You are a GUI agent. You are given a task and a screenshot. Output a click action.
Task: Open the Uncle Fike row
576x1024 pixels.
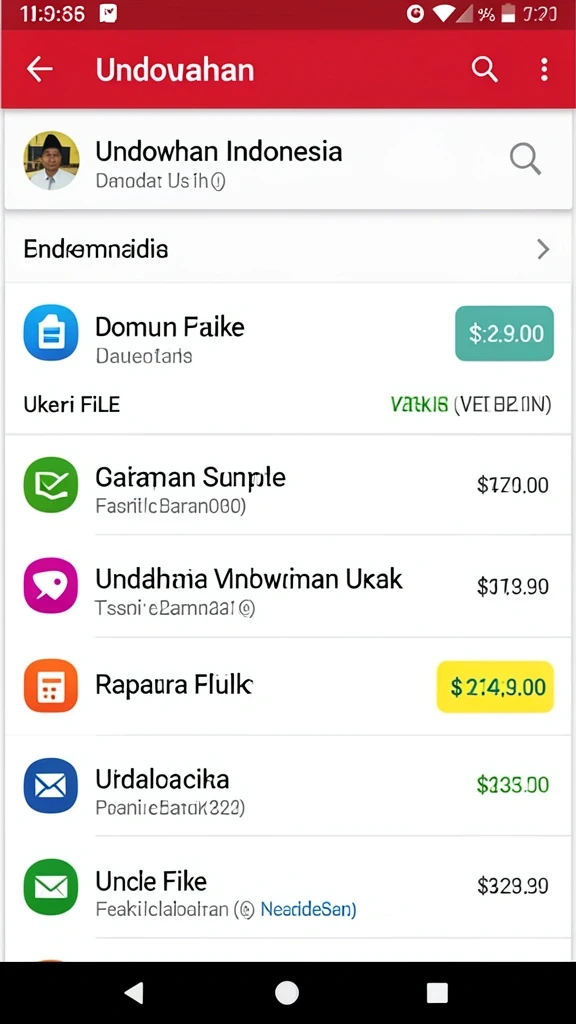288,887
